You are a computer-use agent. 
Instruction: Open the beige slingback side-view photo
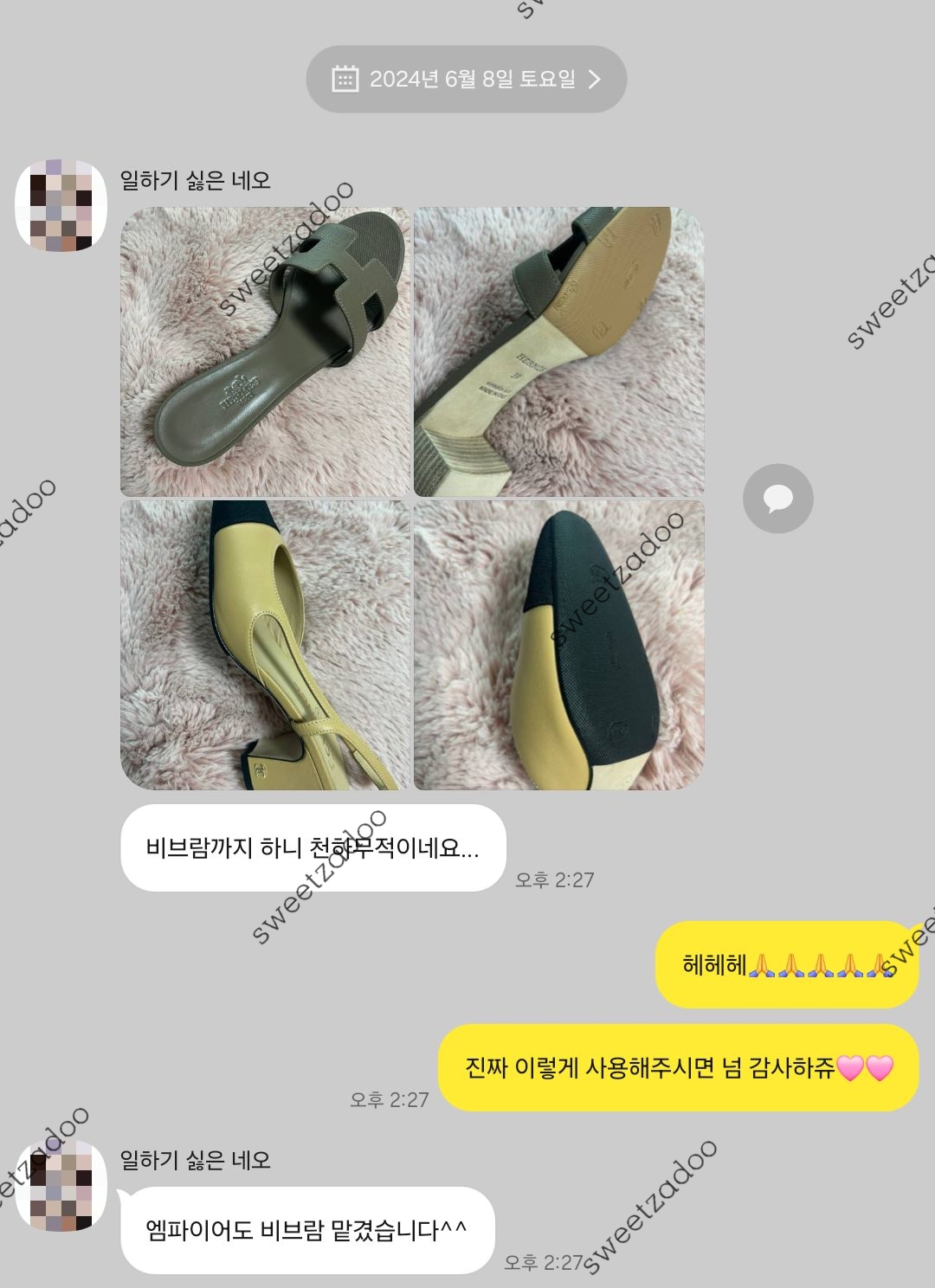[265, 645]
